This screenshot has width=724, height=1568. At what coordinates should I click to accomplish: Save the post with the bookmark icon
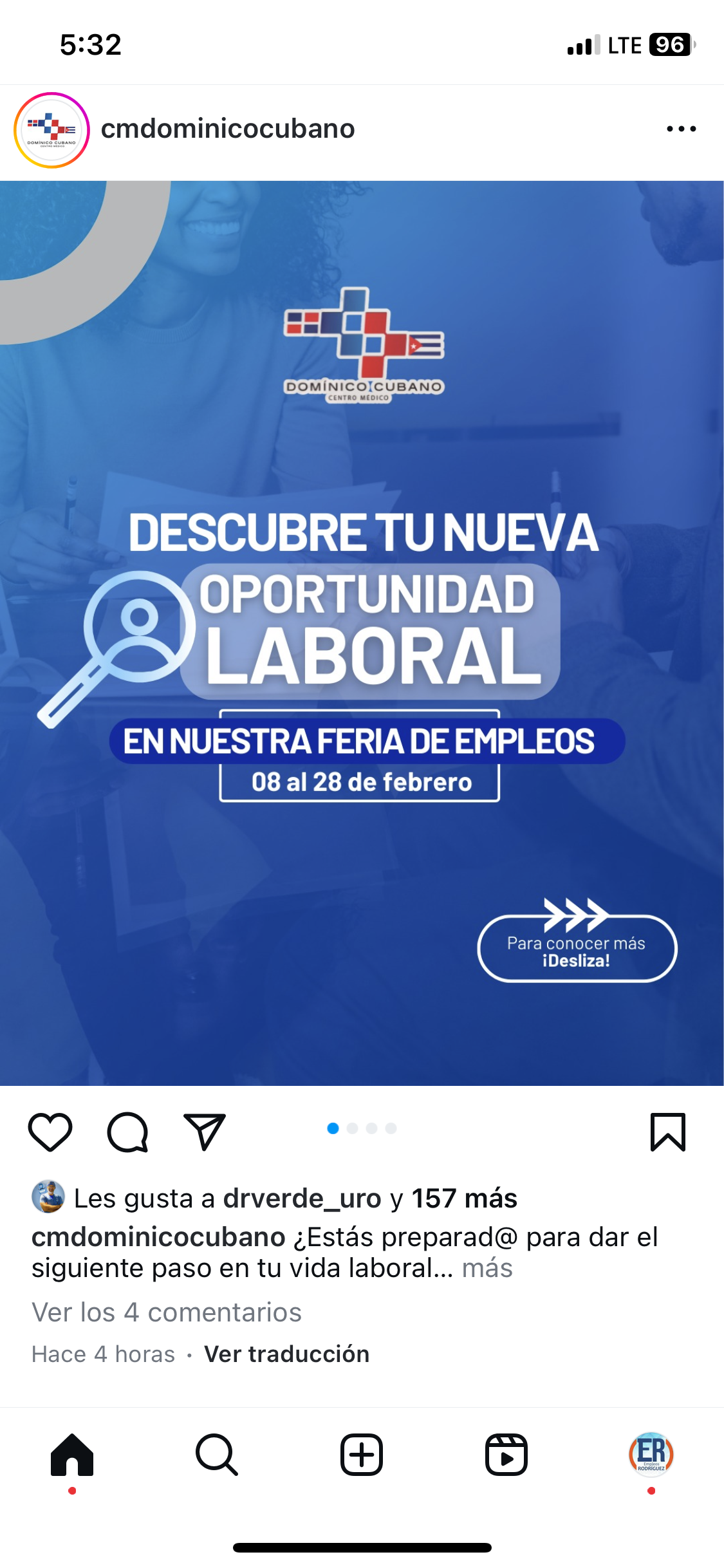click(x=667, y=1132)
